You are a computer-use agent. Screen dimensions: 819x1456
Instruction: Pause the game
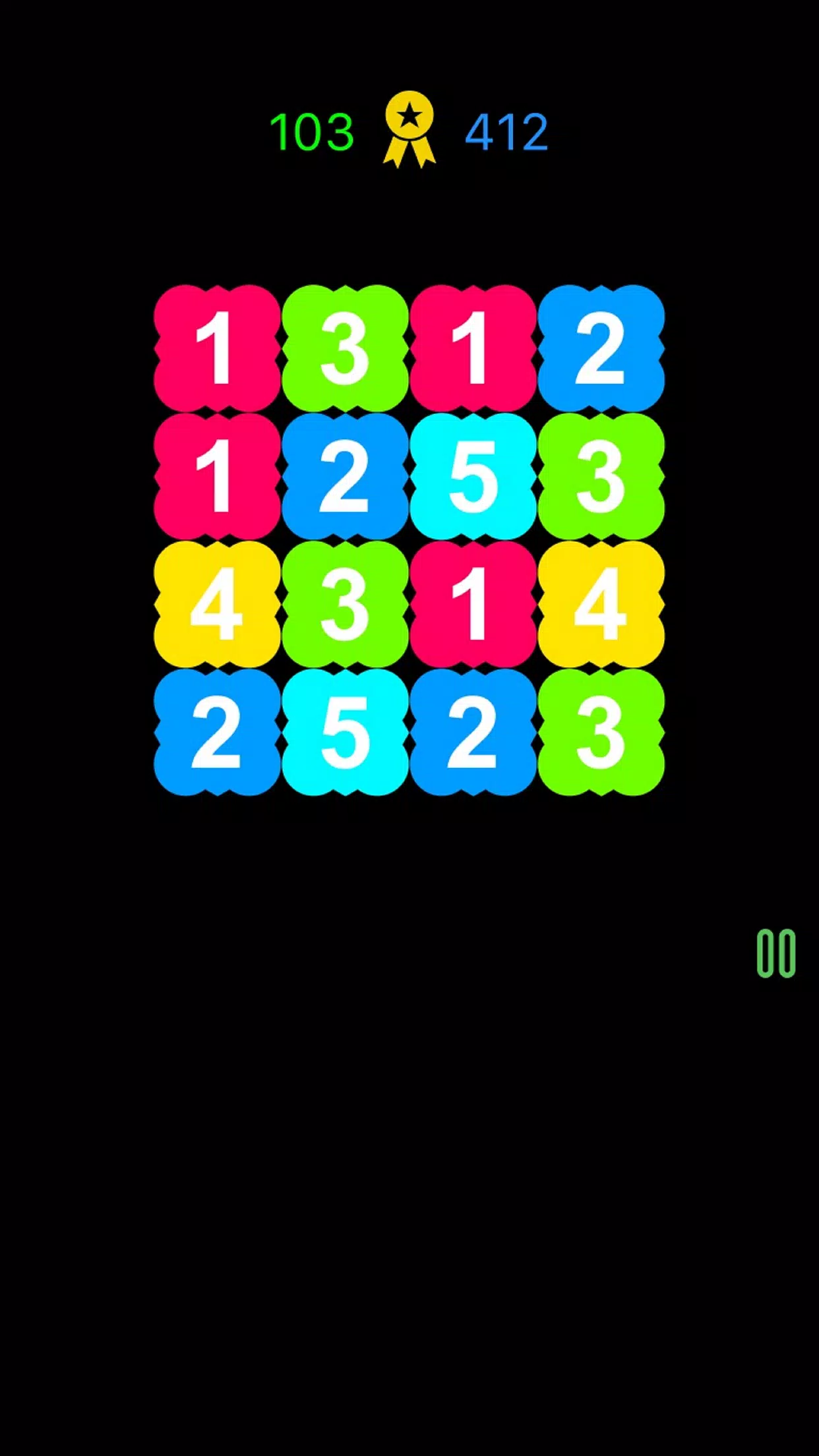776,953
